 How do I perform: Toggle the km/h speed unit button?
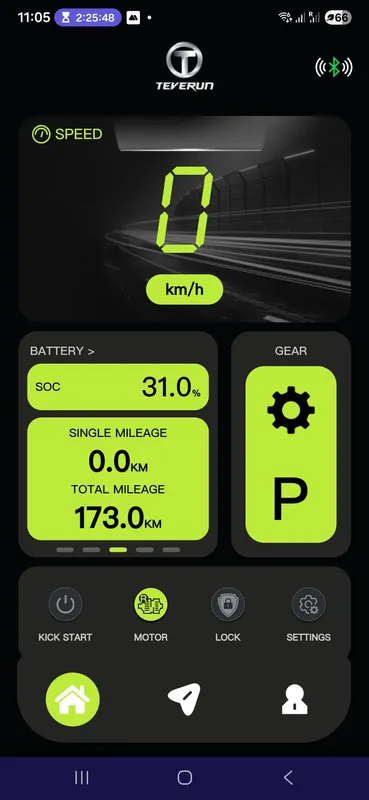click(x=184, y=290)
